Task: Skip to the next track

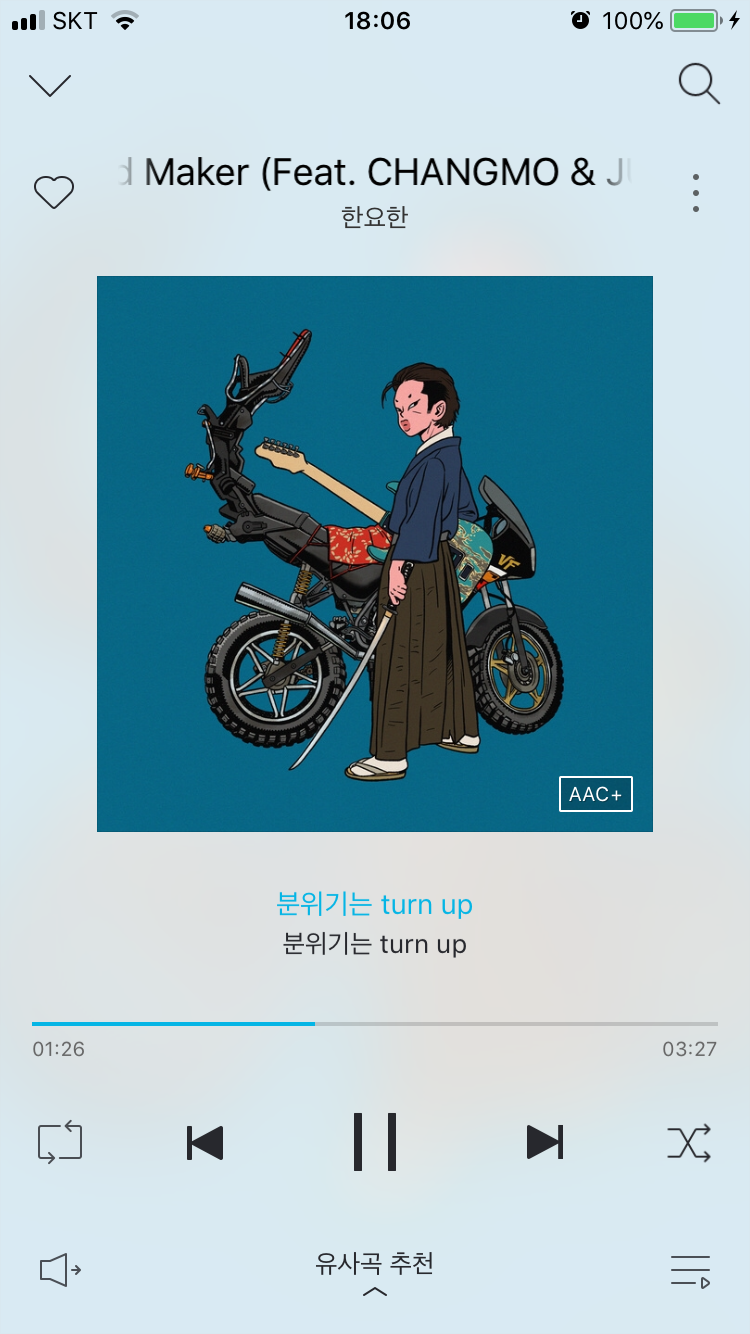Action: point(545,1142)
